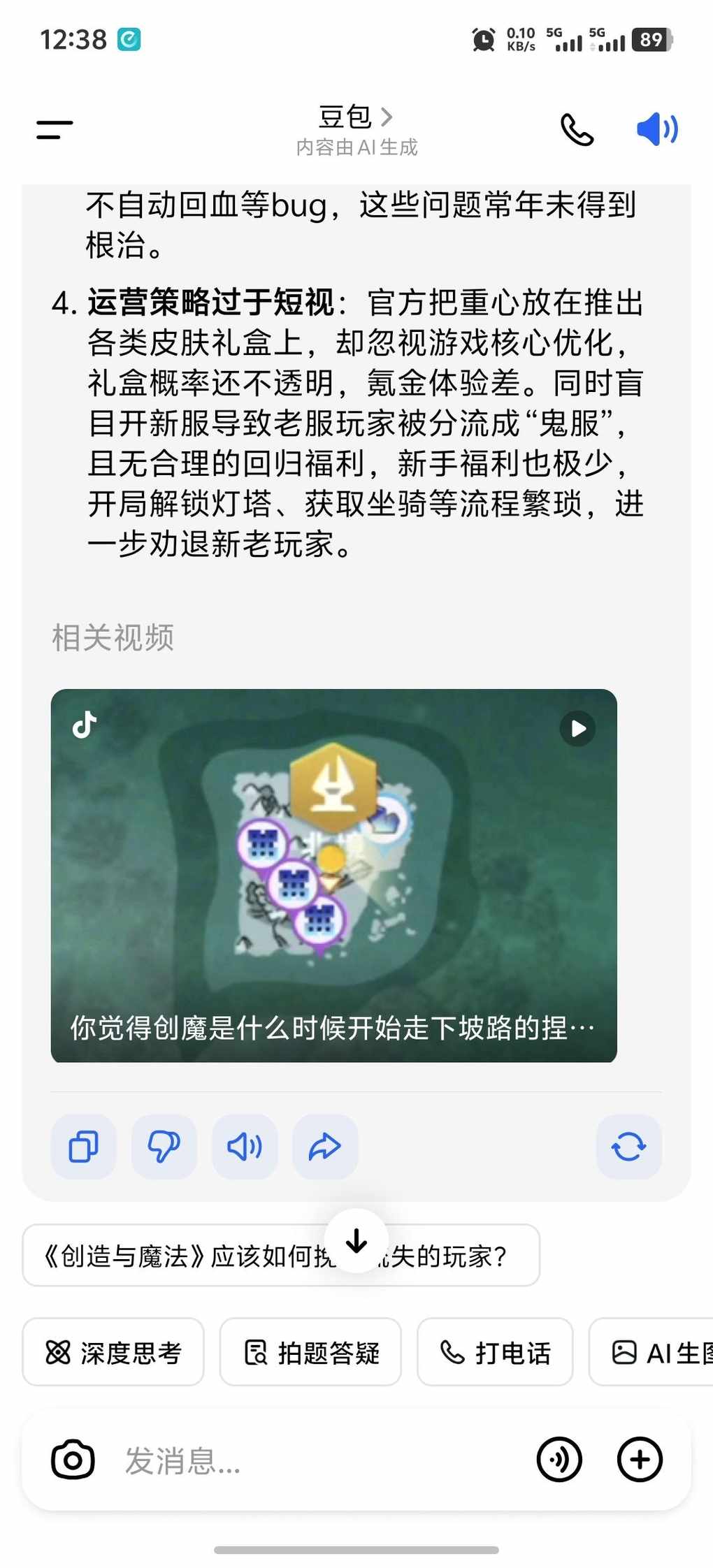Image resolution: width=713 pixels, height=1568 pixels.
Task: Regenerate the answer
Action: (628, 1147)
